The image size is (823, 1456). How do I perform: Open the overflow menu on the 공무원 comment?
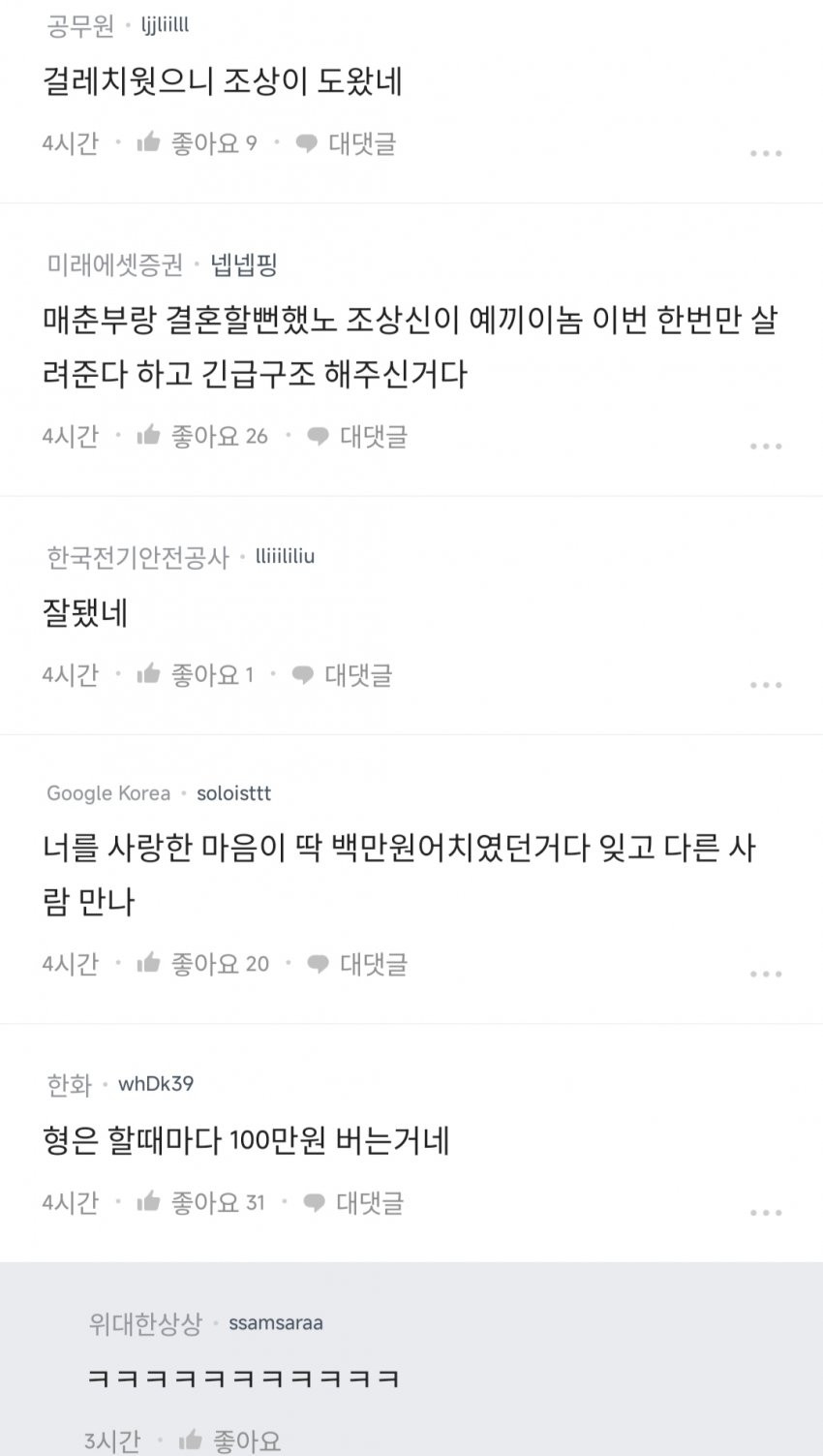[x=765, y=154]
